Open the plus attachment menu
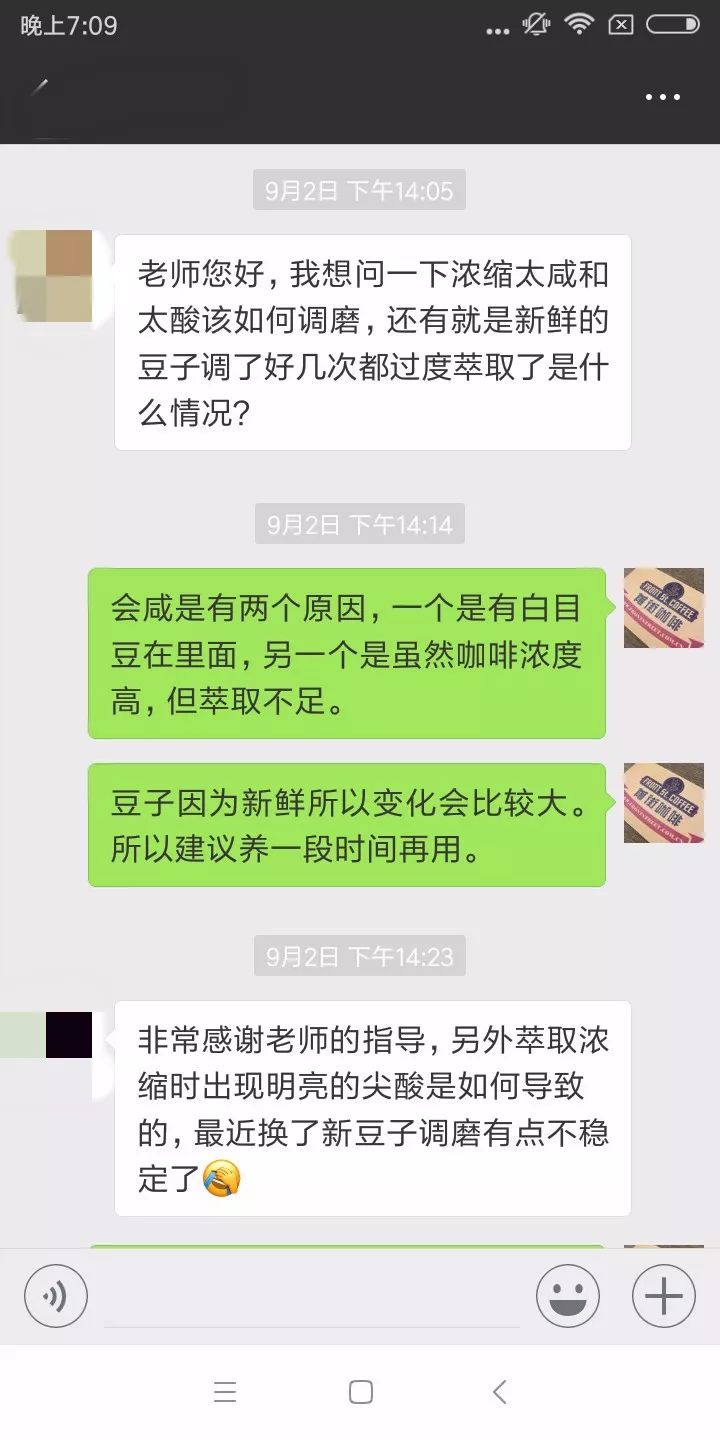The width and height of the screenshot is (720, 1440). 664,1297
